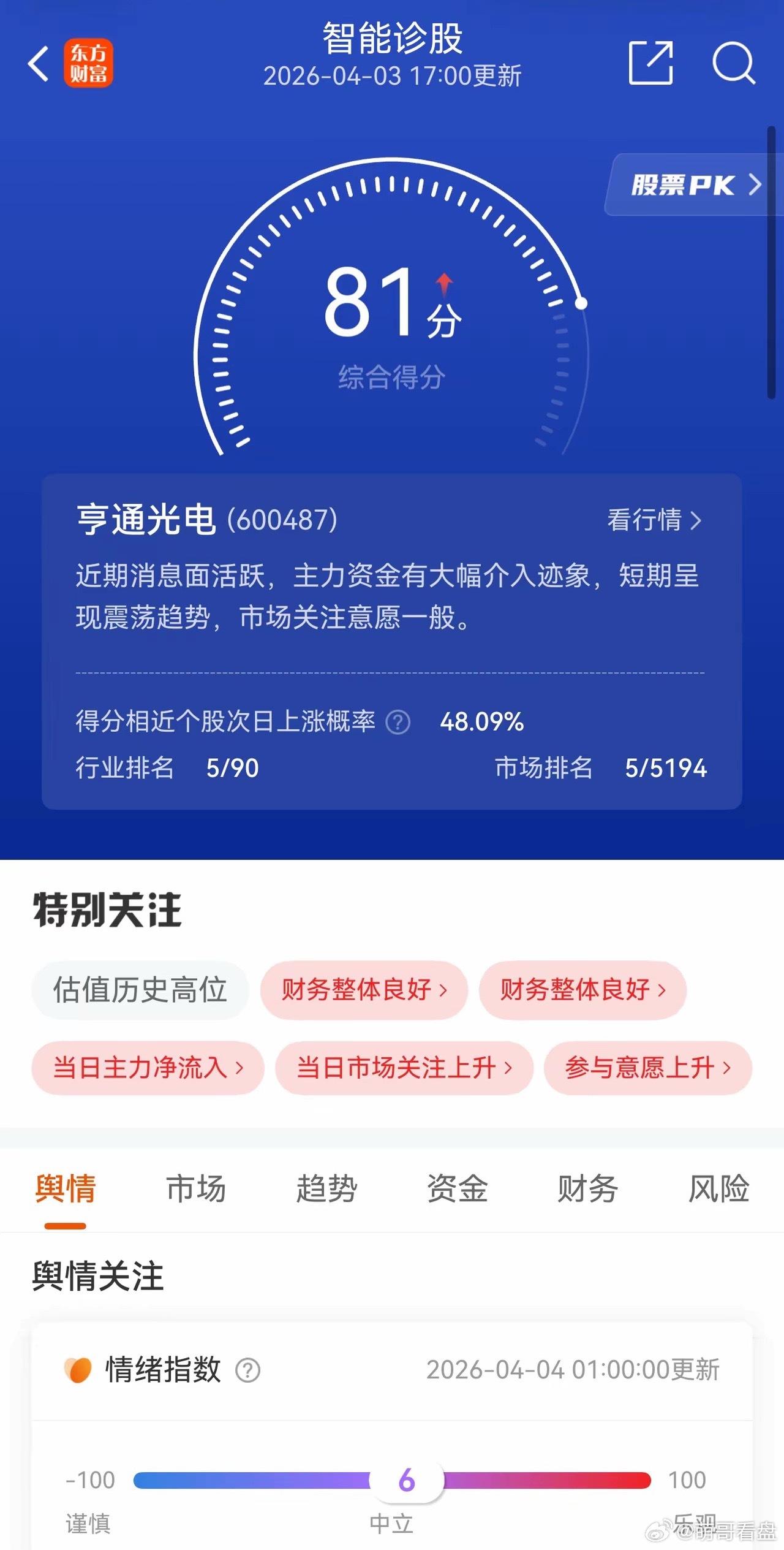Expand the 财务整体良好 tag details

point(364,989)
